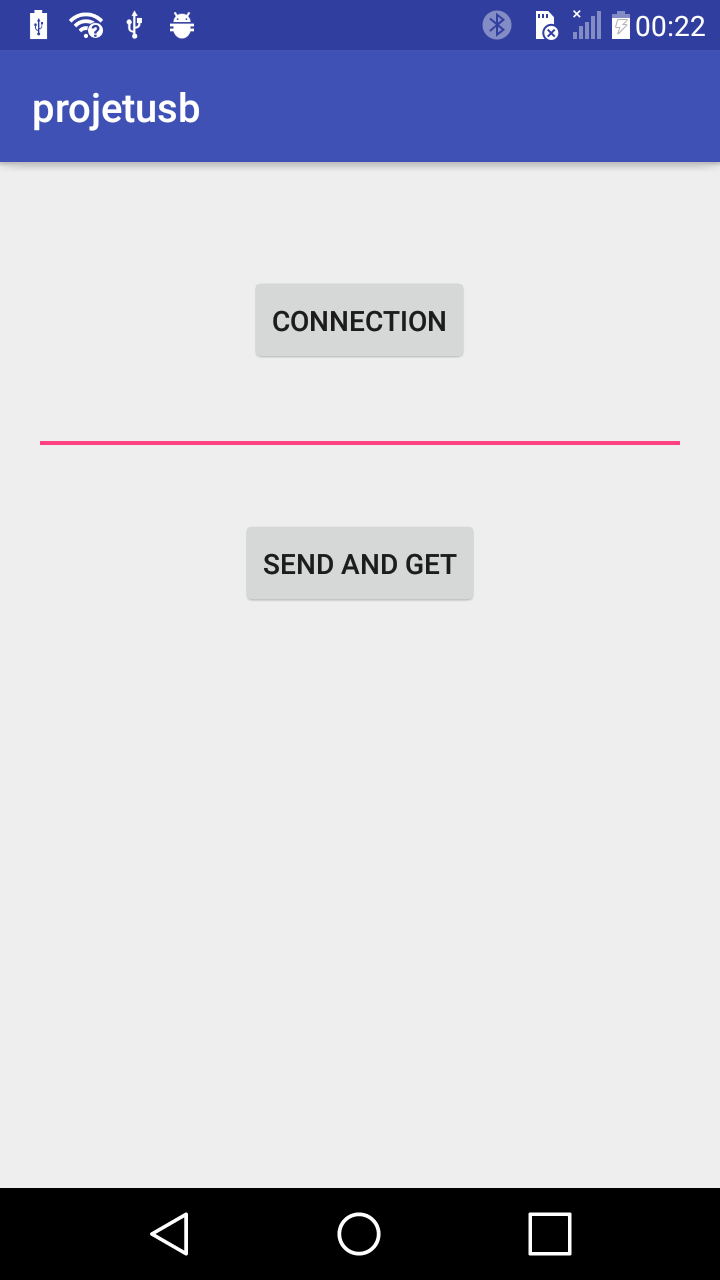Focus the empty text input field
This screenshot has width=720, height=1280.
(359, 420)
